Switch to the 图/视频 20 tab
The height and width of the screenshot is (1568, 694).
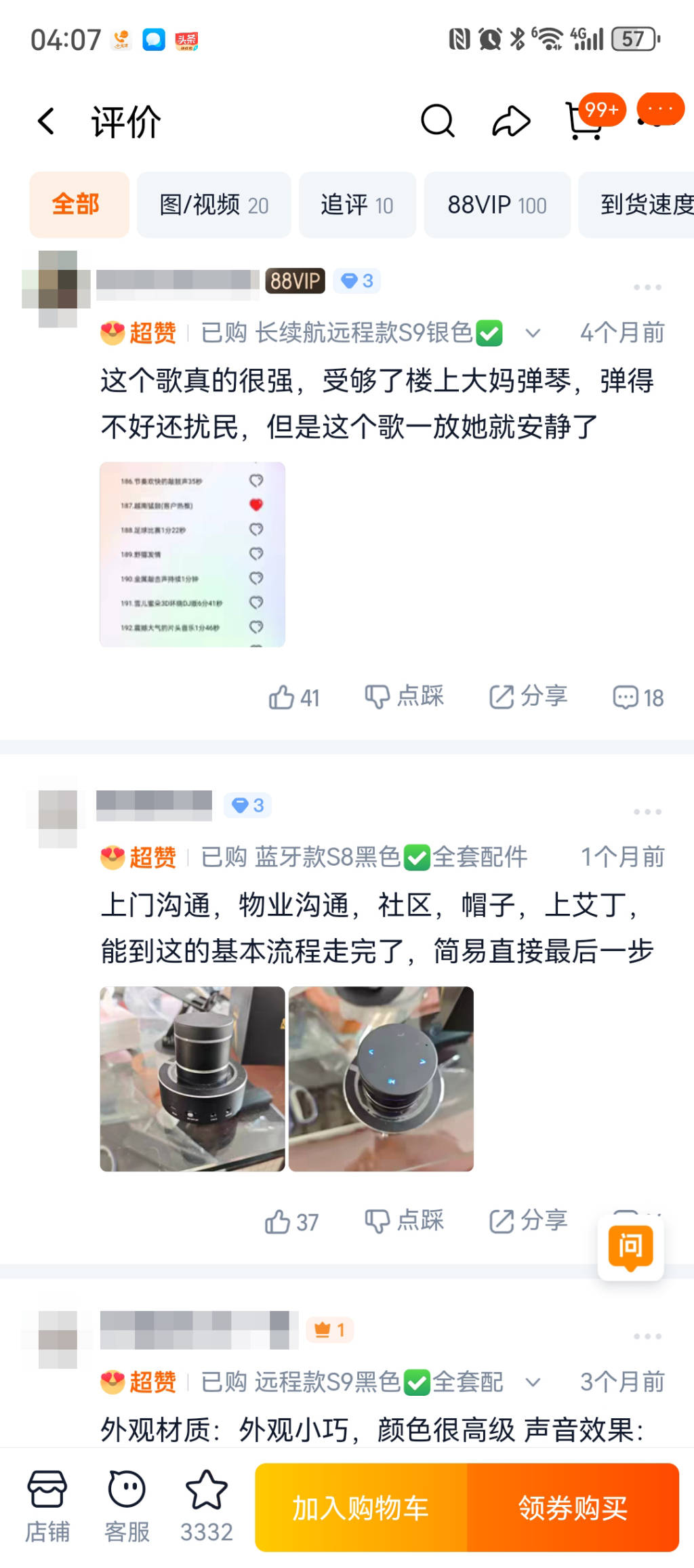pyautogui.click(x=213, y=205)
